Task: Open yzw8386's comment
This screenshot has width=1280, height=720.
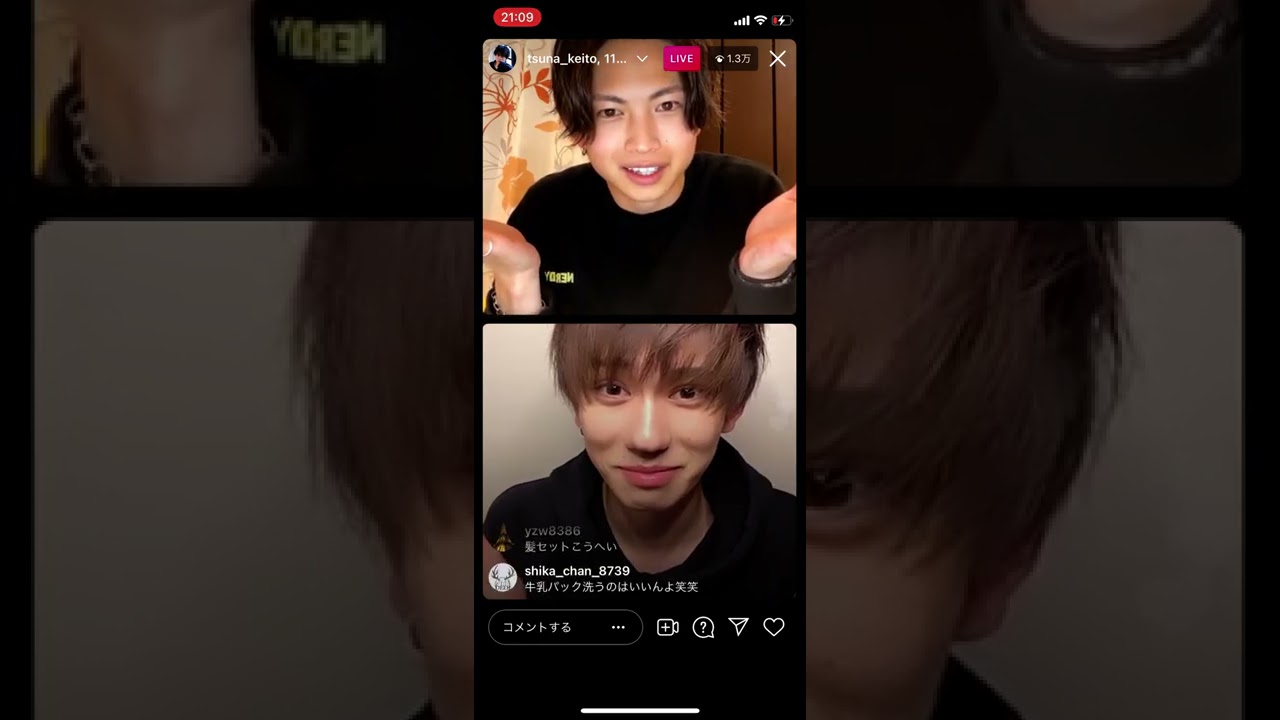Action: click(570, 539)
